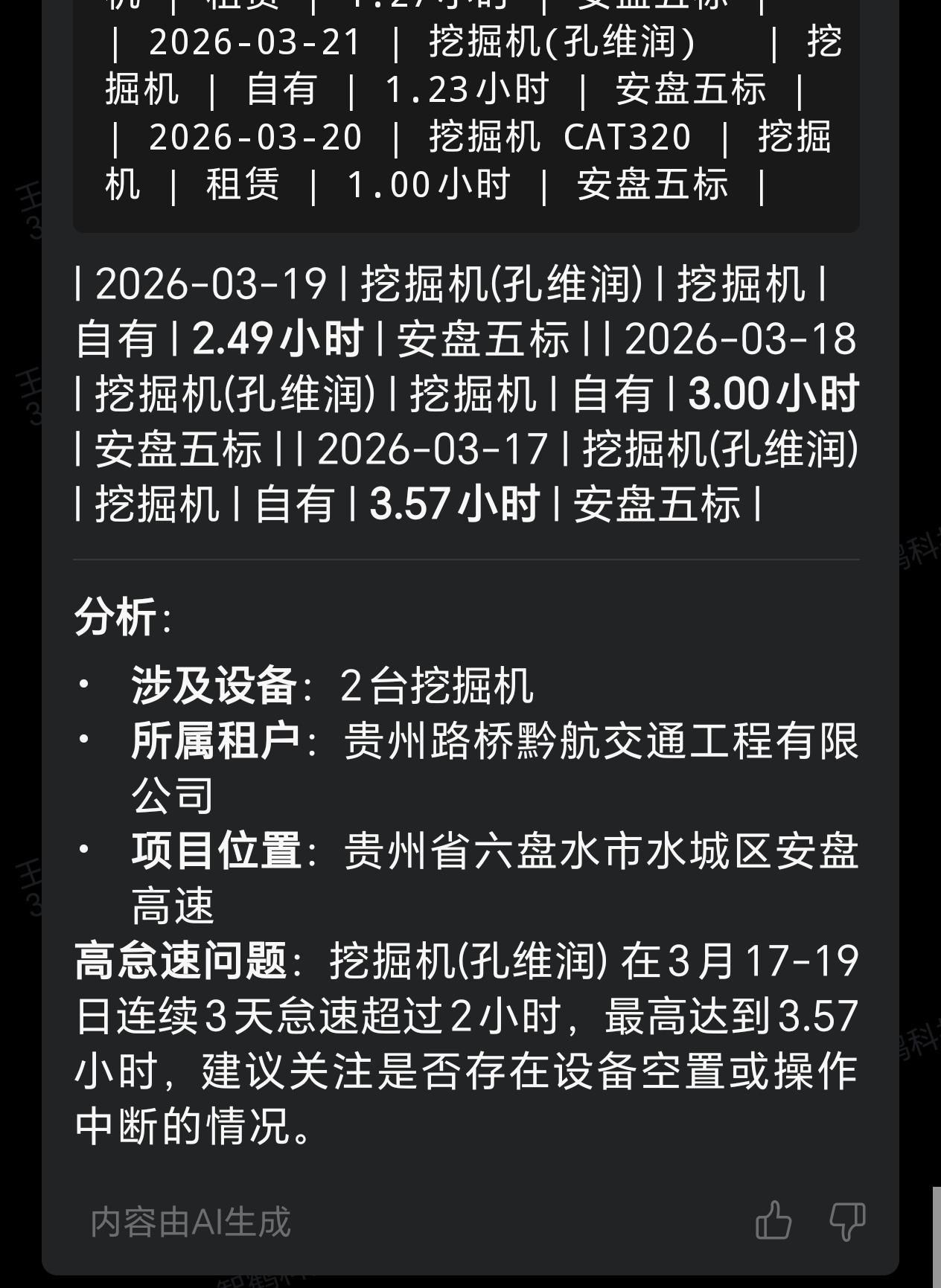
Task: Select the code block showing equipment records
Action: pyautogui.click(x=466, y=112)
